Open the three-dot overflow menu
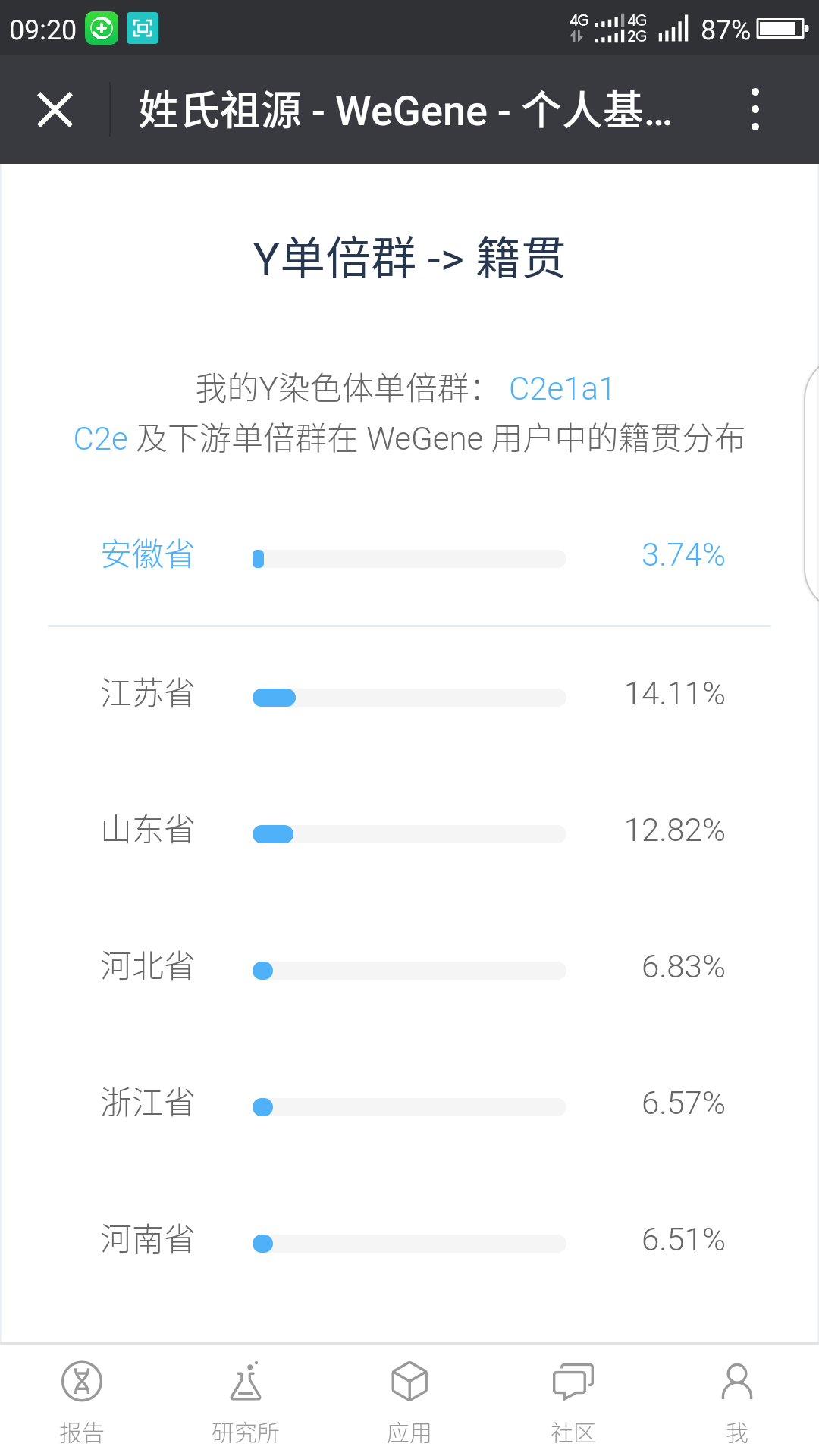The width and height of the screenshot is (819, 1456). coord(755,110)
